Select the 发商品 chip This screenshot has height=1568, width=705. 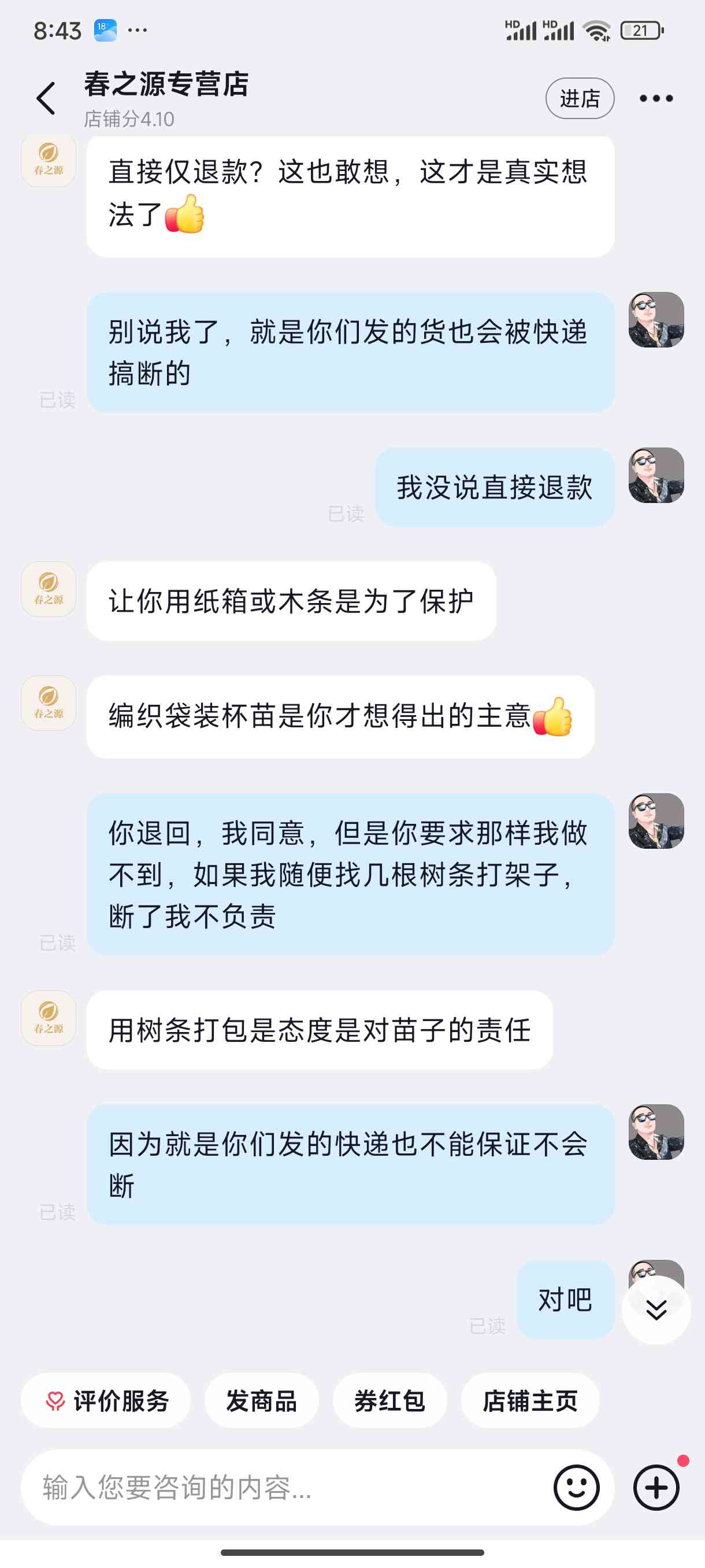point(262,1400)
